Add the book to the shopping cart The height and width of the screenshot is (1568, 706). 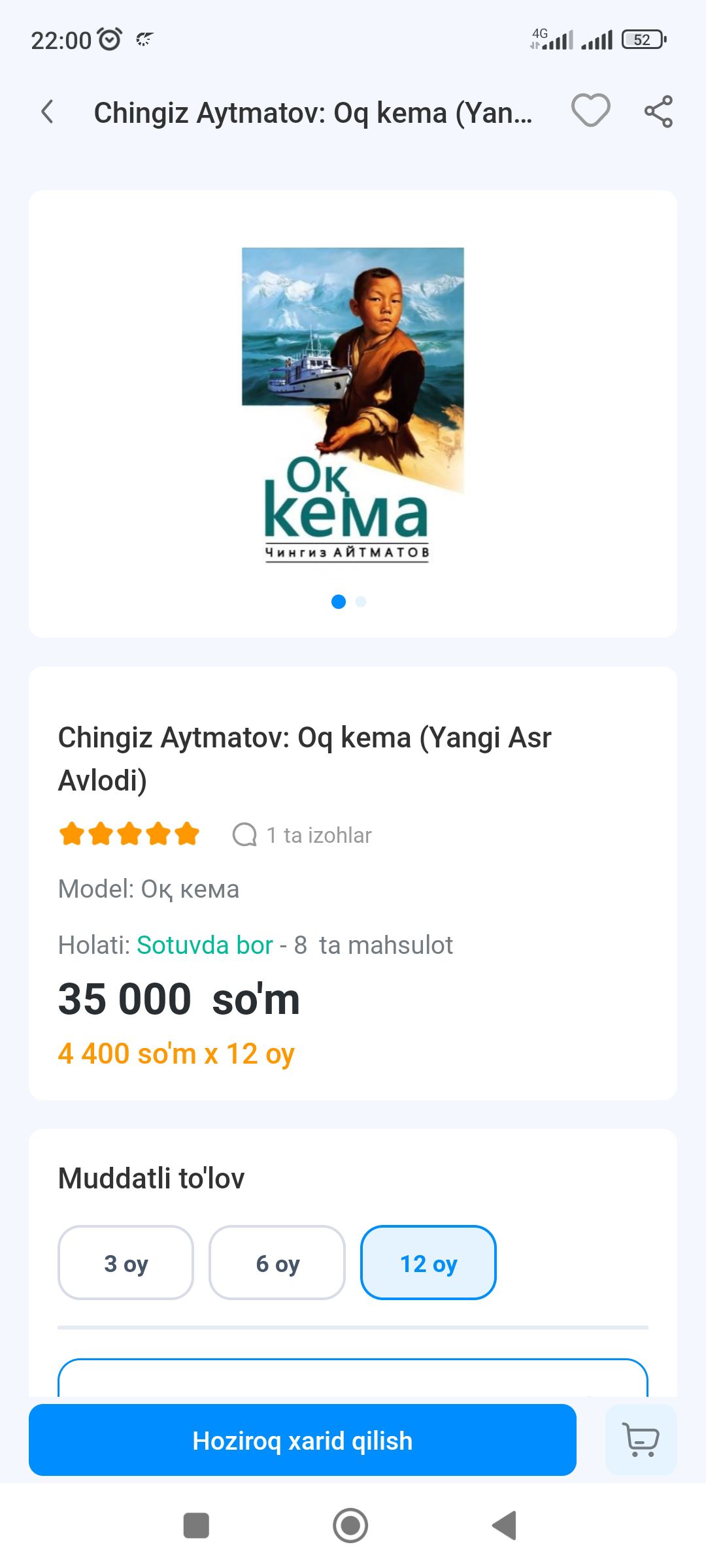(641, 1440)
